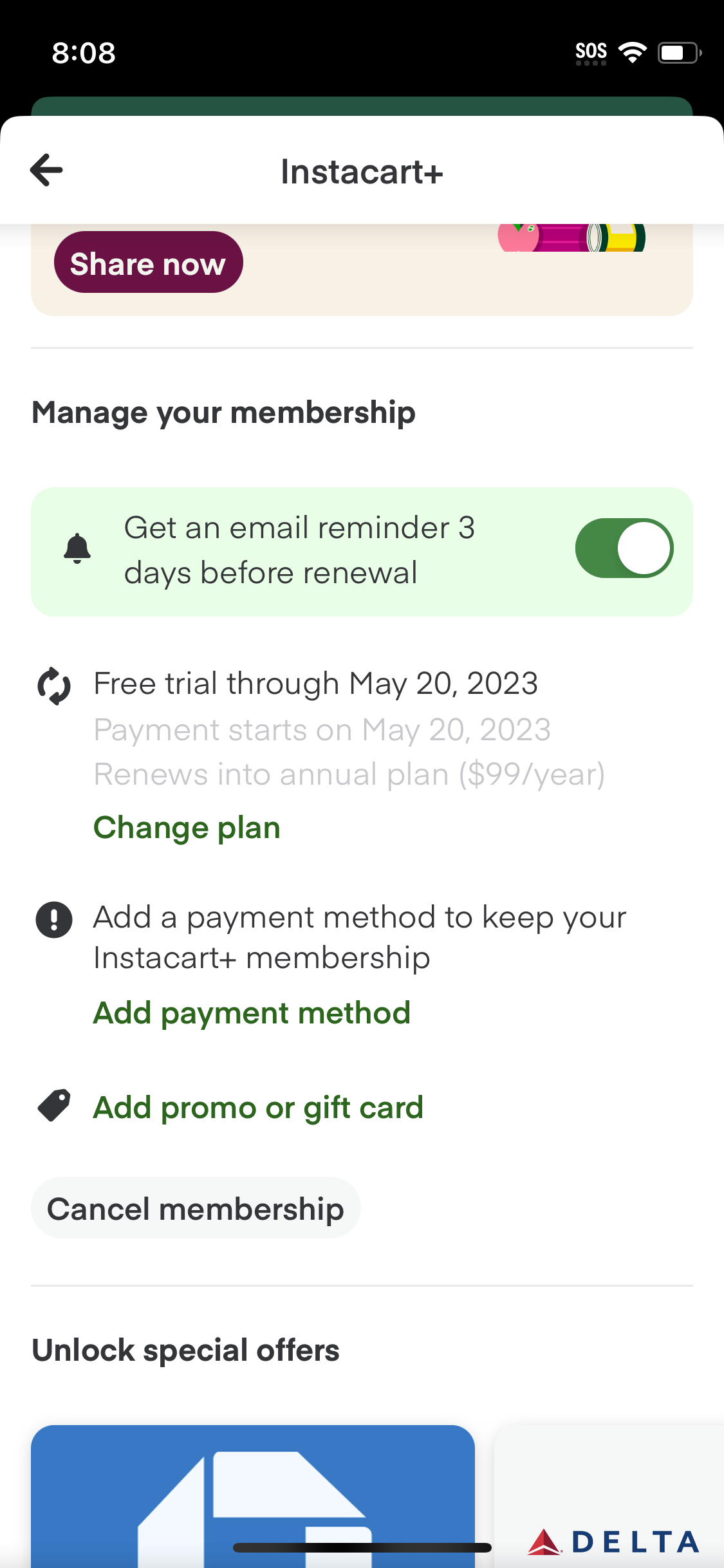Open Change plan options
Viewport: 724px width, 1568px height.
pos(187,828)
